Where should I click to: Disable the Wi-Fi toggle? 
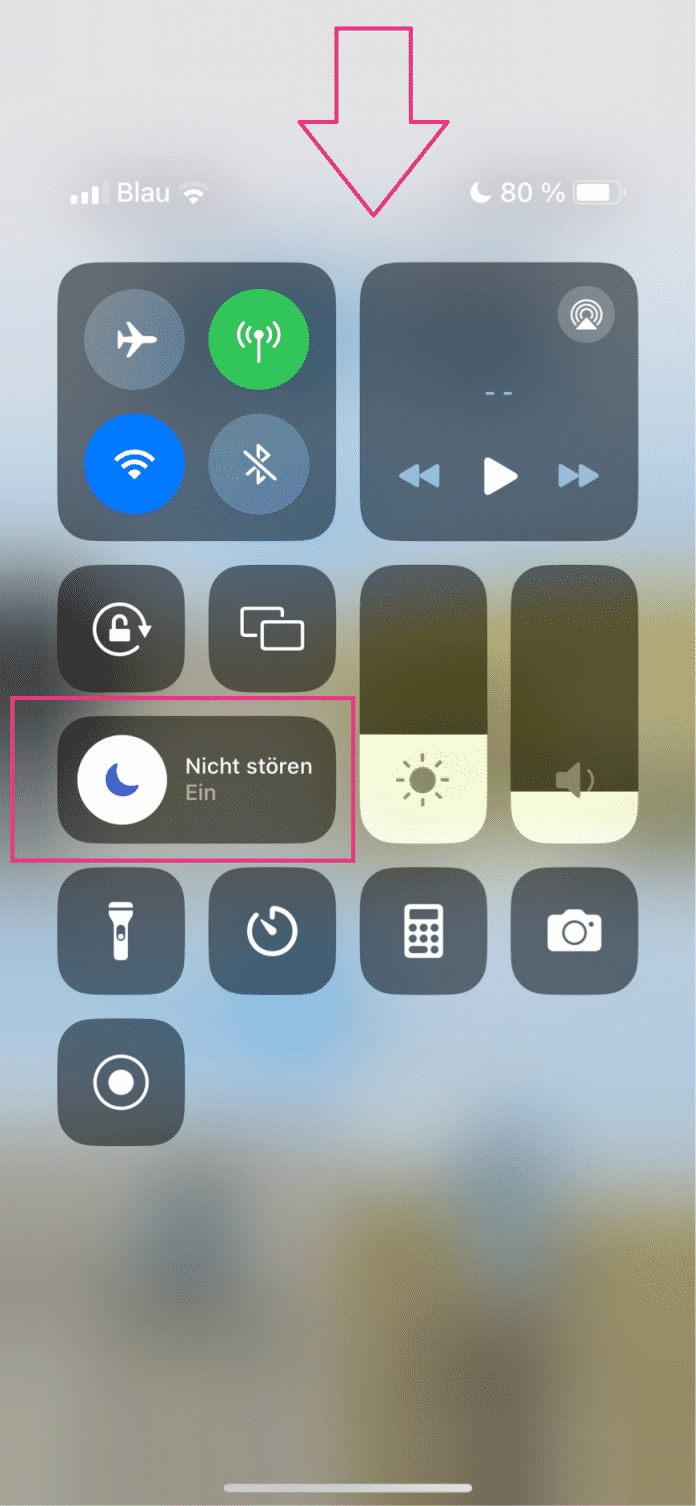[x=135, y=464]
